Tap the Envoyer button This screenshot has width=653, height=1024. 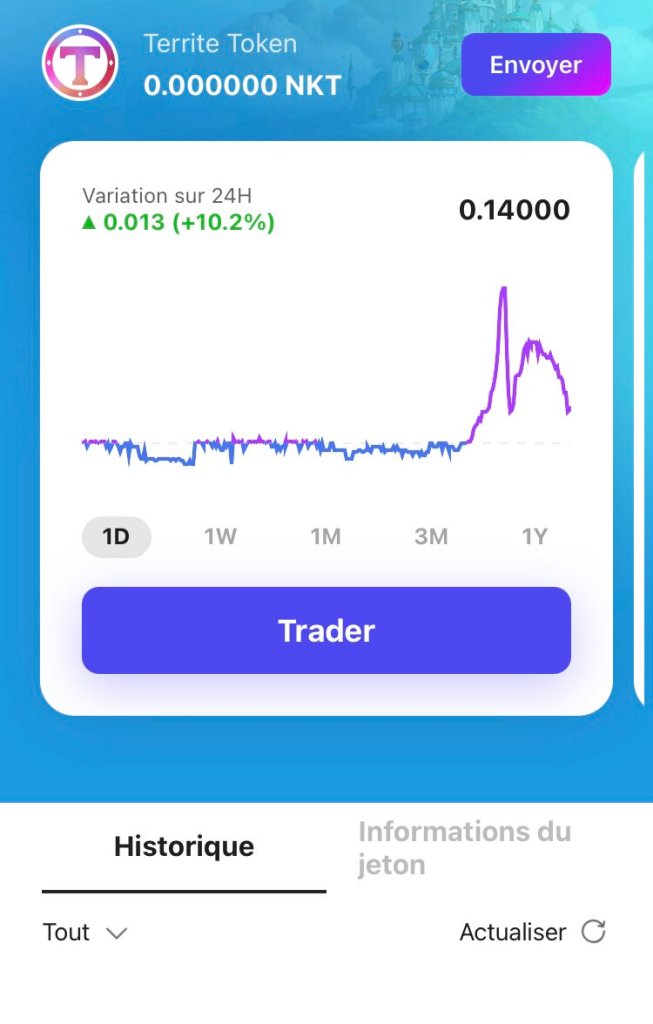pyautogui.click(x=536, y=65)
